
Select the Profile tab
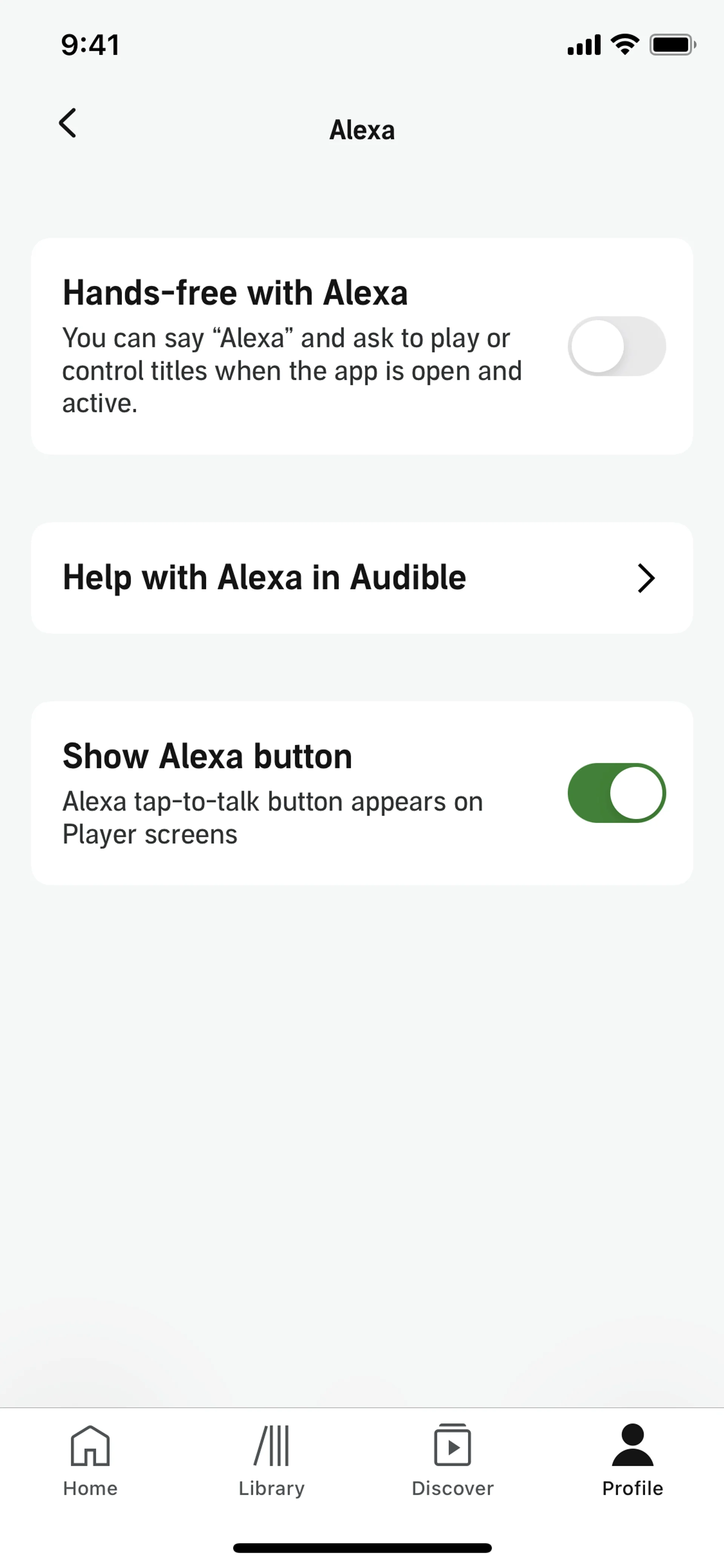point(632,1460)
